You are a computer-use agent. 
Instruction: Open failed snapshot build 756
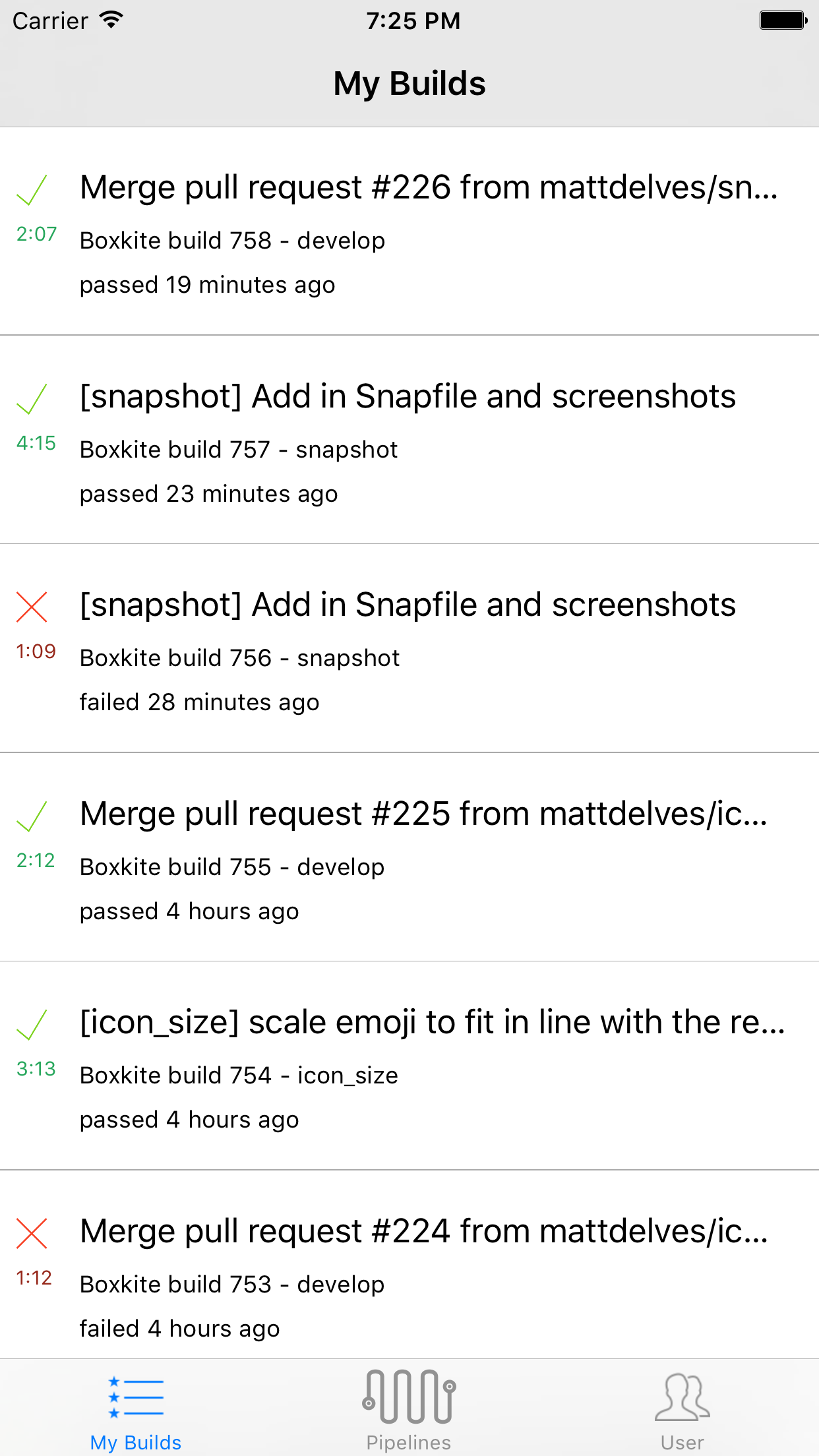pyautogui.click(x=409, y=650)
